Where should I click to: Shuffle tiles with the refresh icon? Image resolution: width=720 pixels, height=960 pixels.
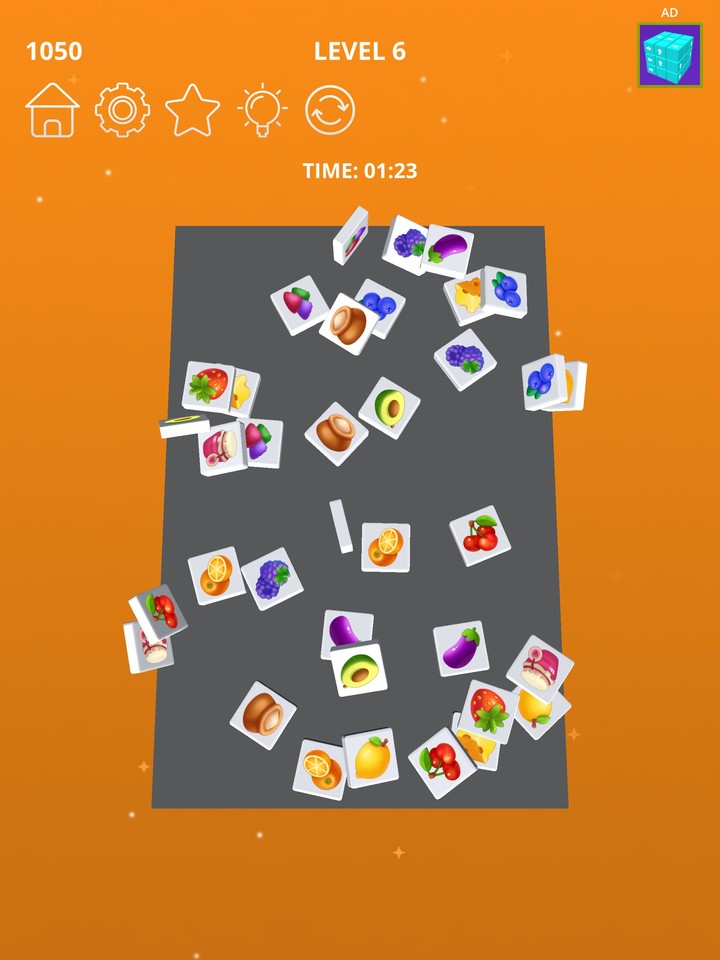tap(330, 110)
